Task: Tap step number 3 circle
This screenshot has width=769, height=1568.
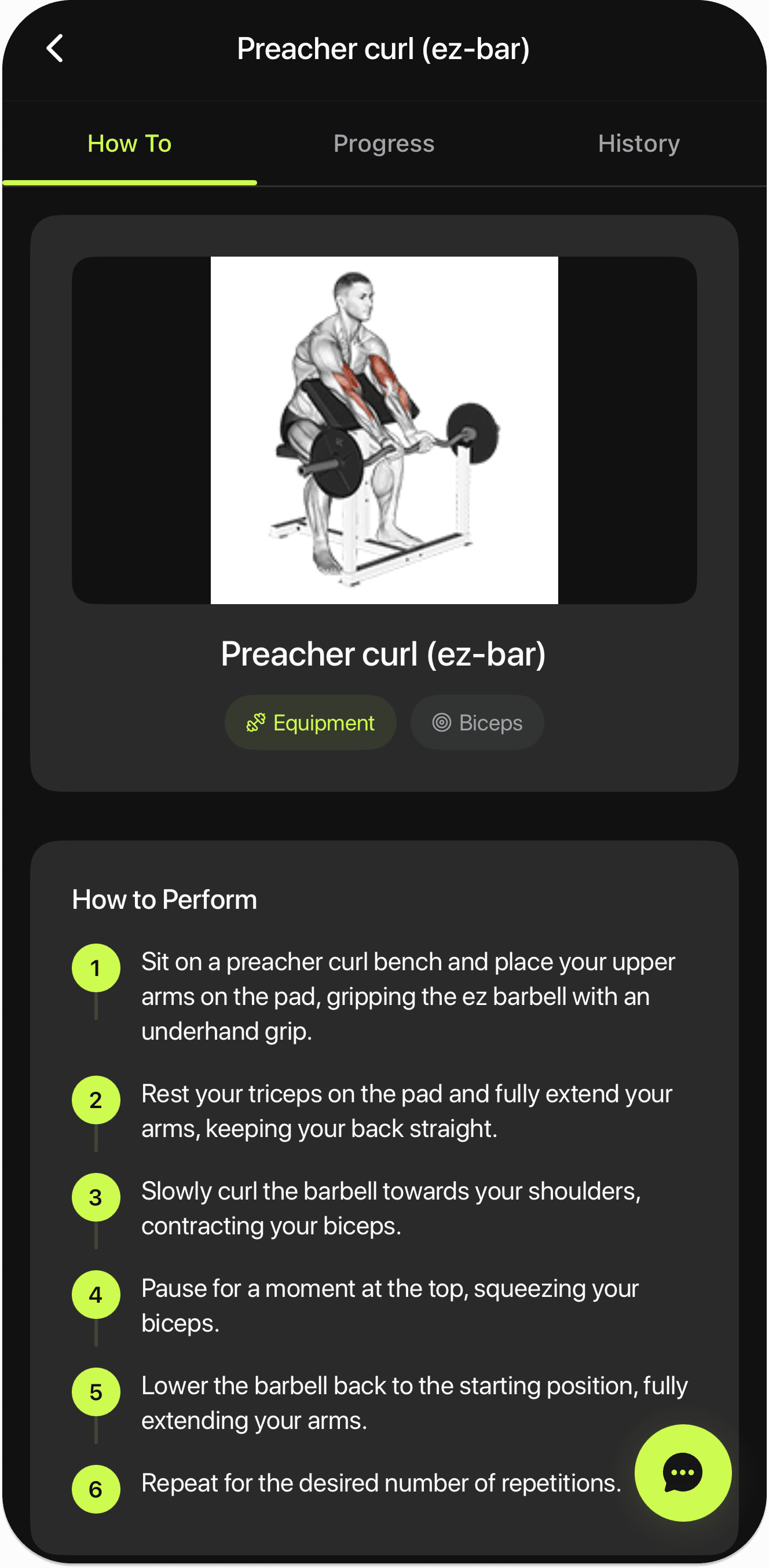Action: (x=96, y=1197)
